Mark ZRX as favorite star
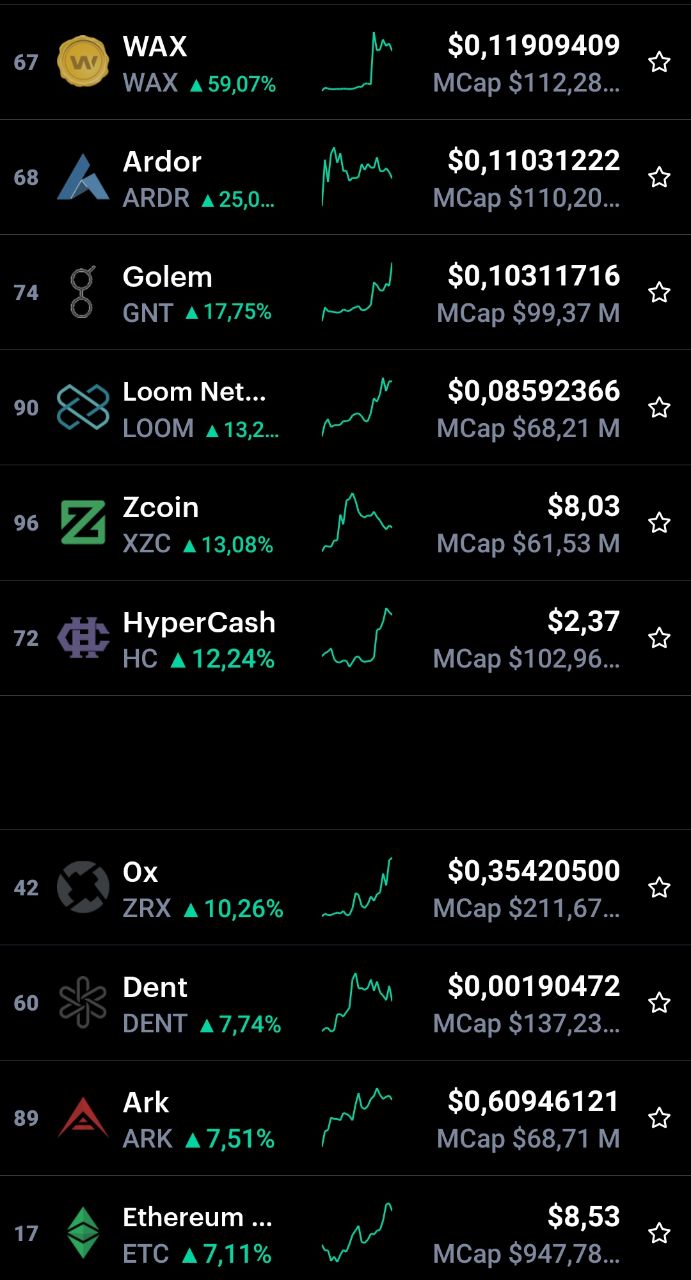691x1280 pixels. coord(659,887)
